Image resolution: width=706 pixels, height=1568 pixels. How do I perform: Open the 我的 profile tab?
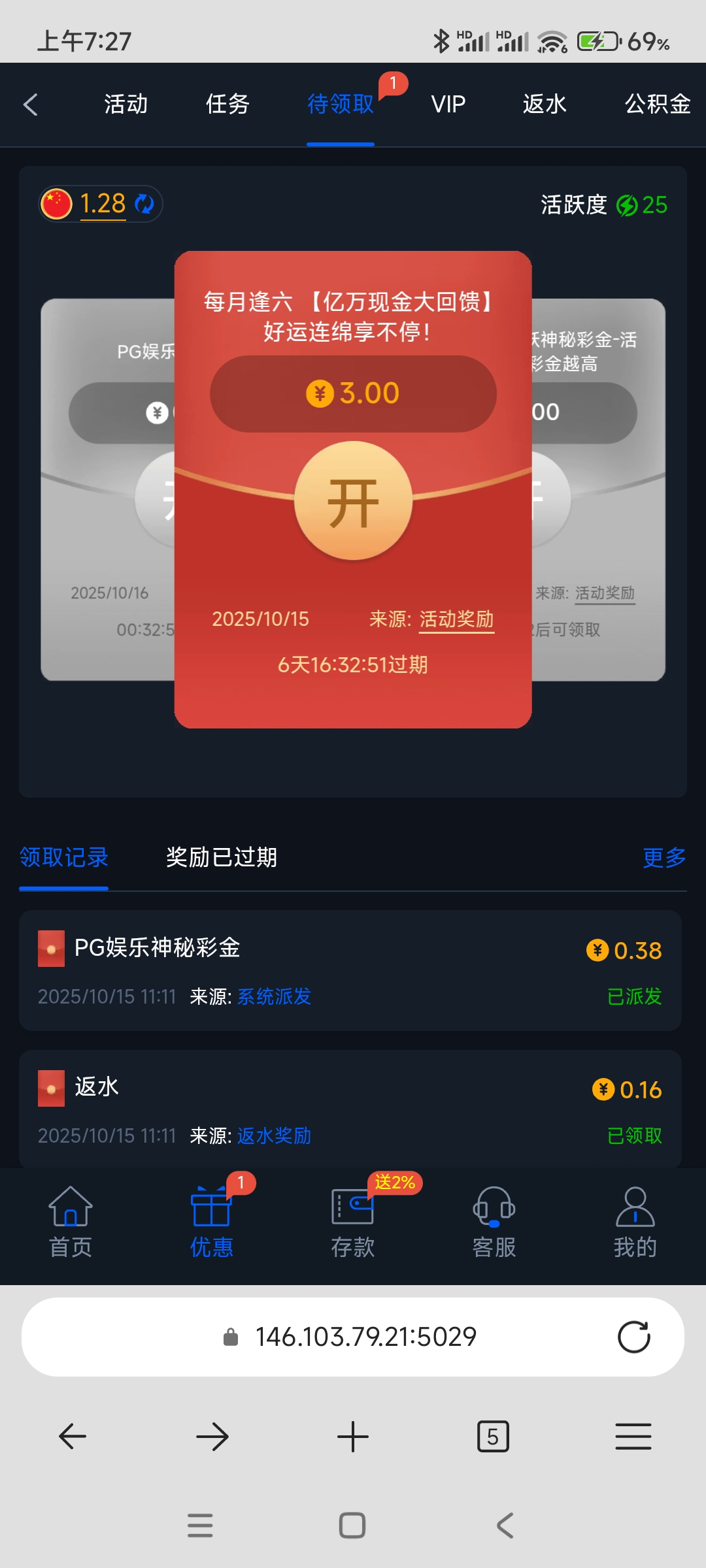(x=635, y=1222)
